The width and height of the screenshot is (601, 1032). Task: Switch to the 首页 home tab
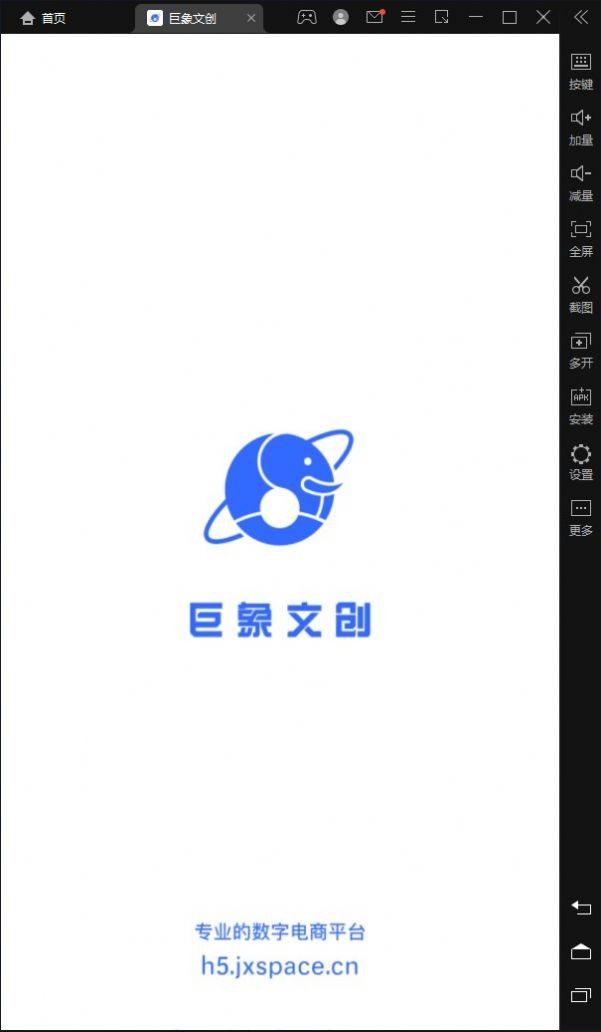coord(43,18)
